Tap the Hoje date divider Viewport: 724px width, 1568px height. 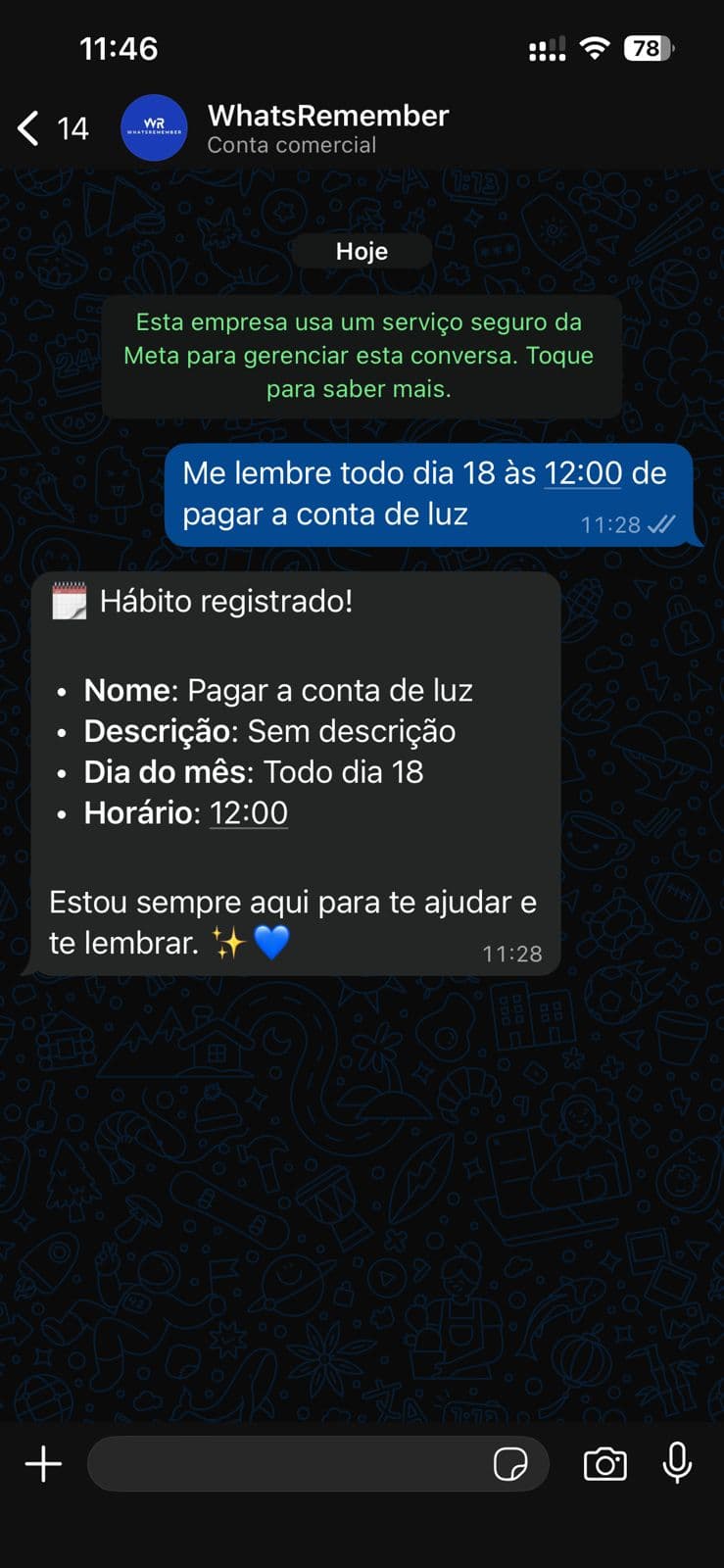click(x=362, y=251)
